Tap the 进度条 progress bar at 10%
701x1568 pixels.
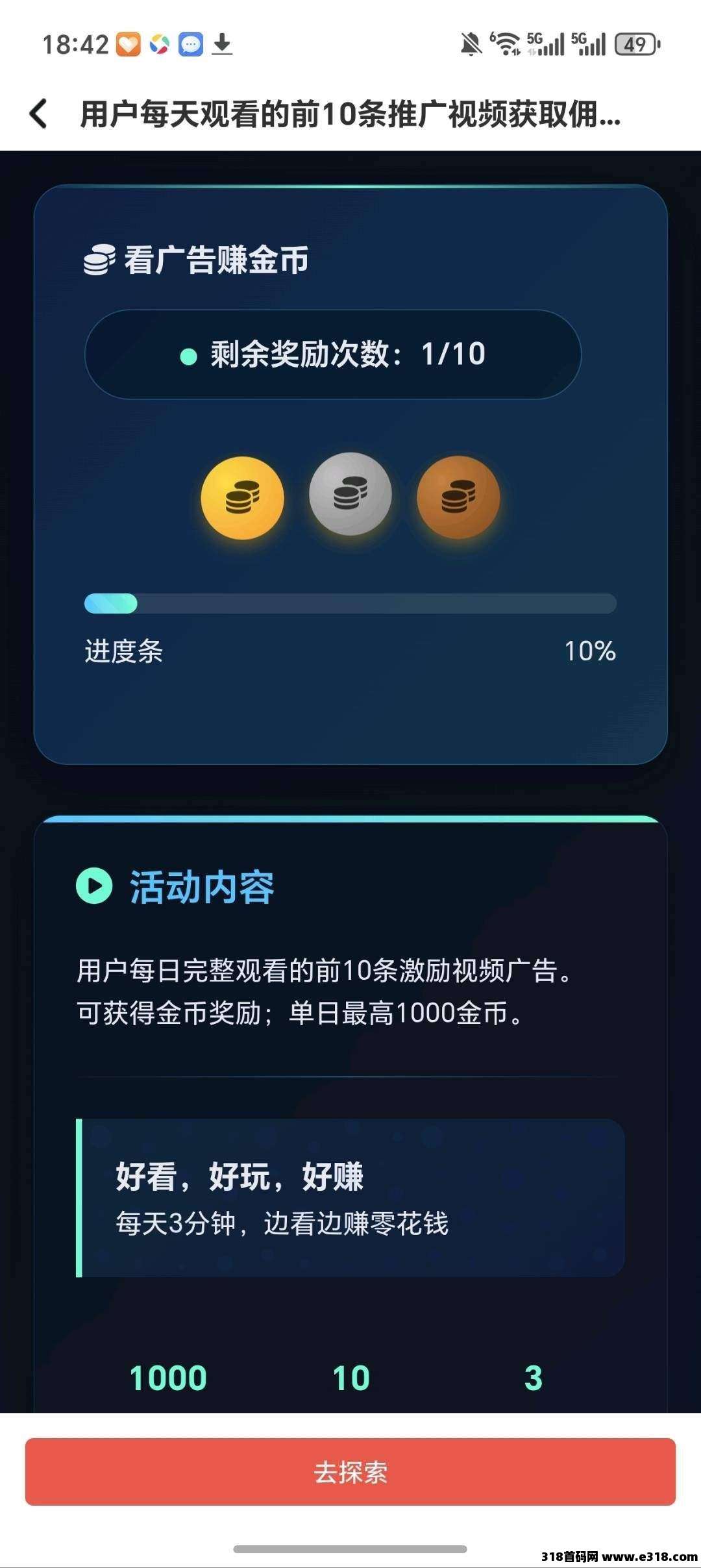pyautogui.click(x=350, y=604)
